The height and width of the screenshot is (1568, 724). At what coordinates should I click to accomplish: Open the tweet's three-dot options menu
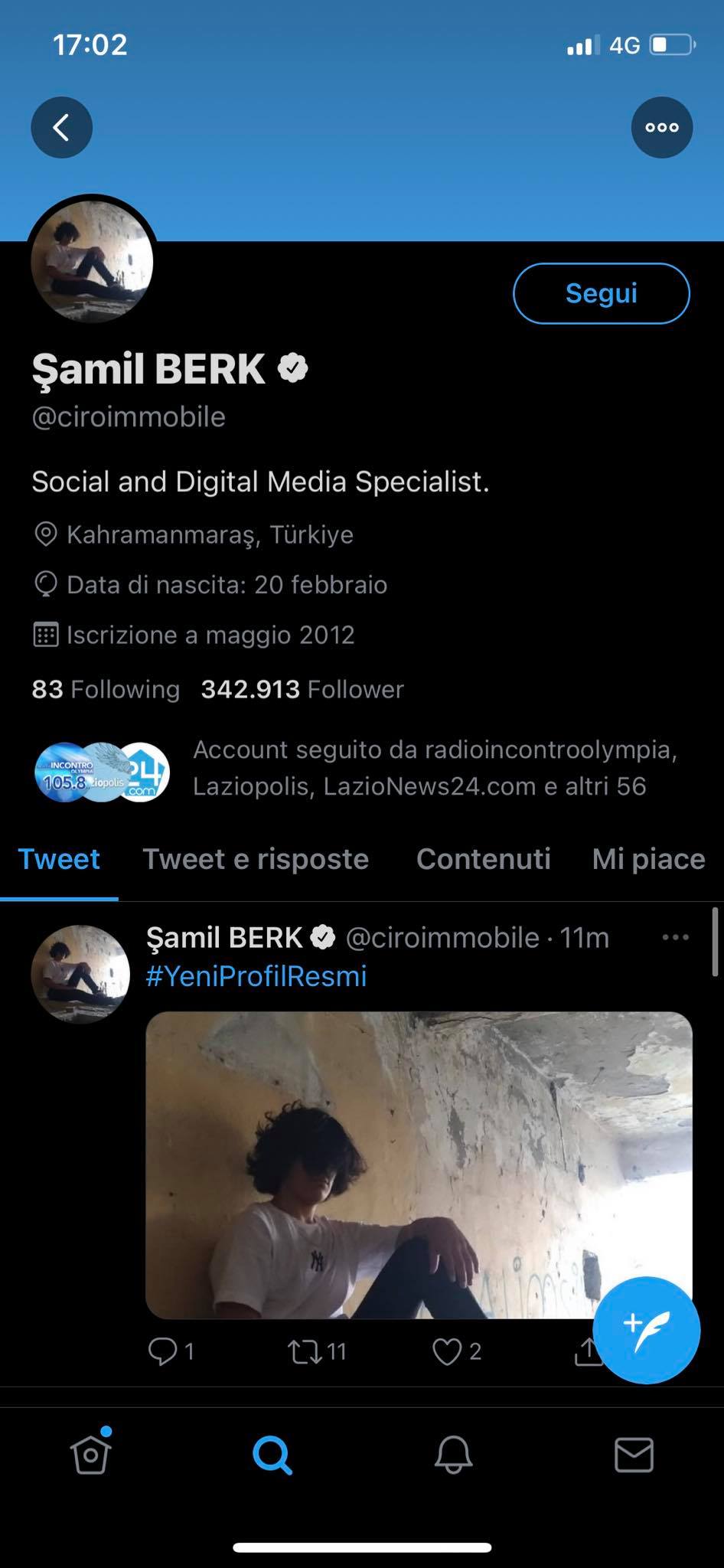pyautogui.click(x=675, y=937)
